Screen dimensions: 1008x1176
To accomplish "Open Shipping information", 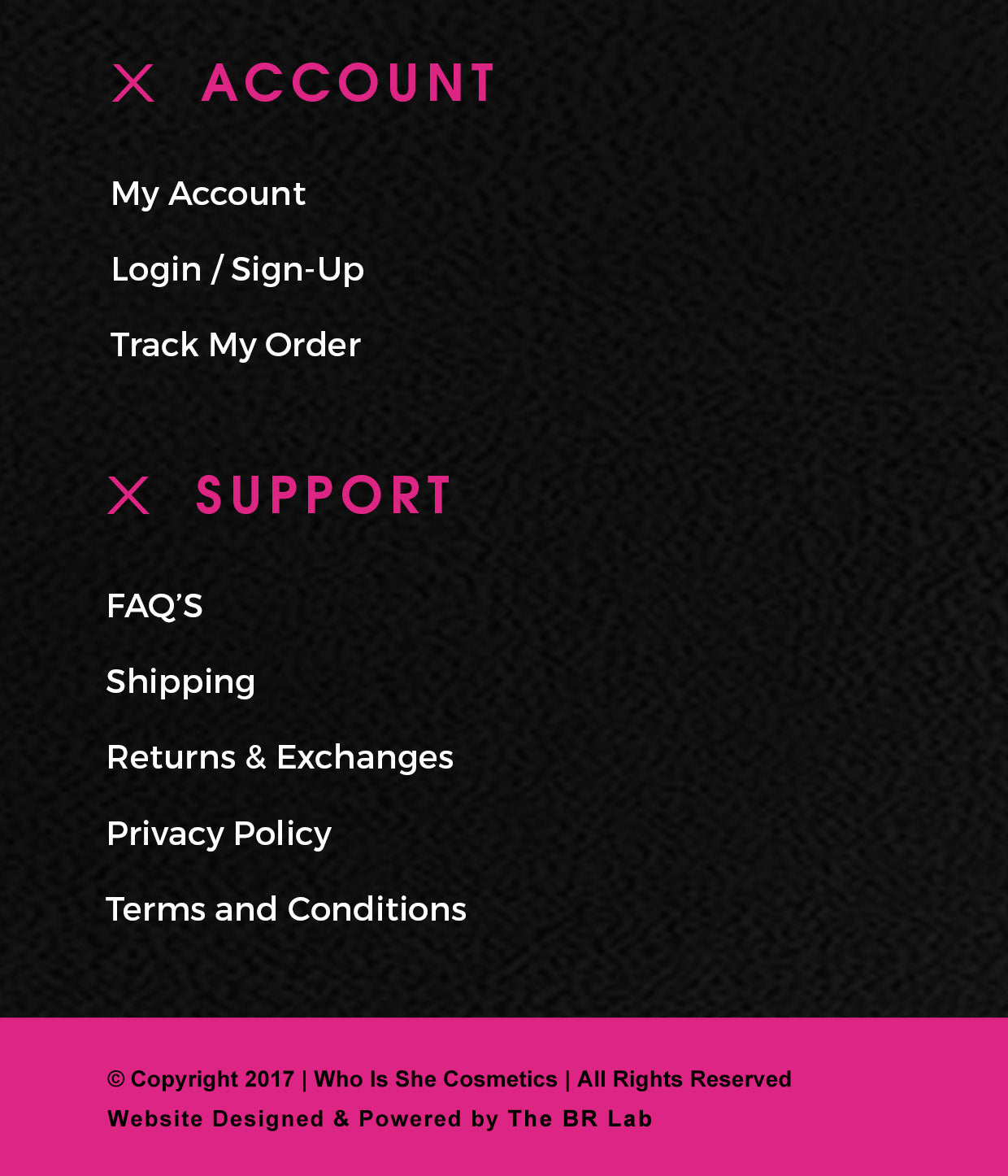I will pyautogui.click(x=180, y=682).
